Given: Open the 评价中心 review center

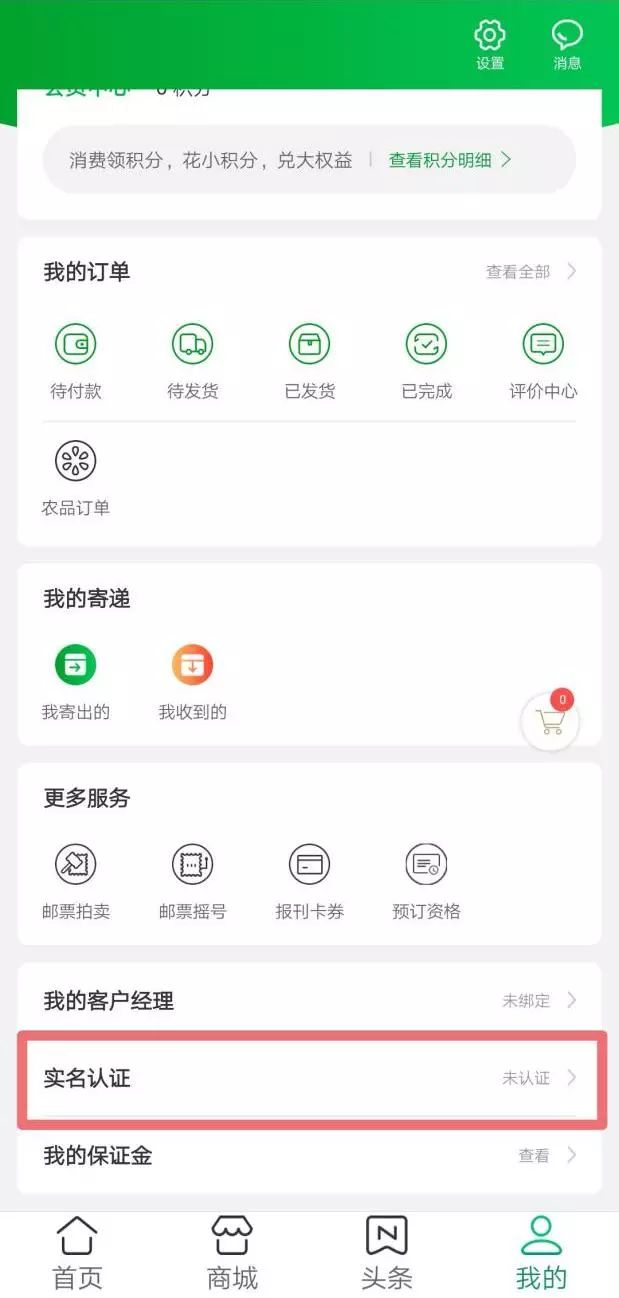Looking at the screenshot, I should click(543, 362).
